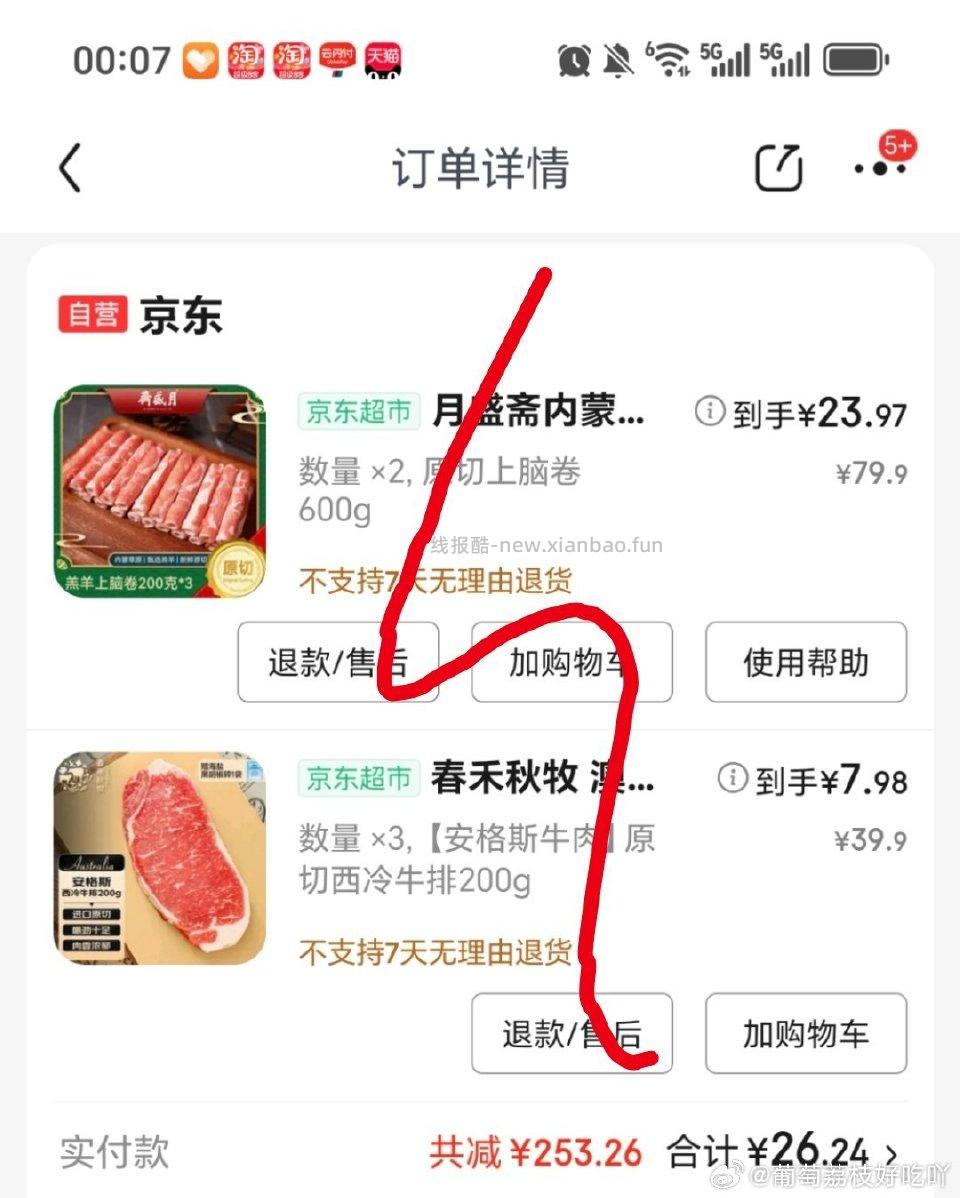Tap the back arrow to leave order details
The width and height of the screenshot is (960, 1198).
[68, 168]
